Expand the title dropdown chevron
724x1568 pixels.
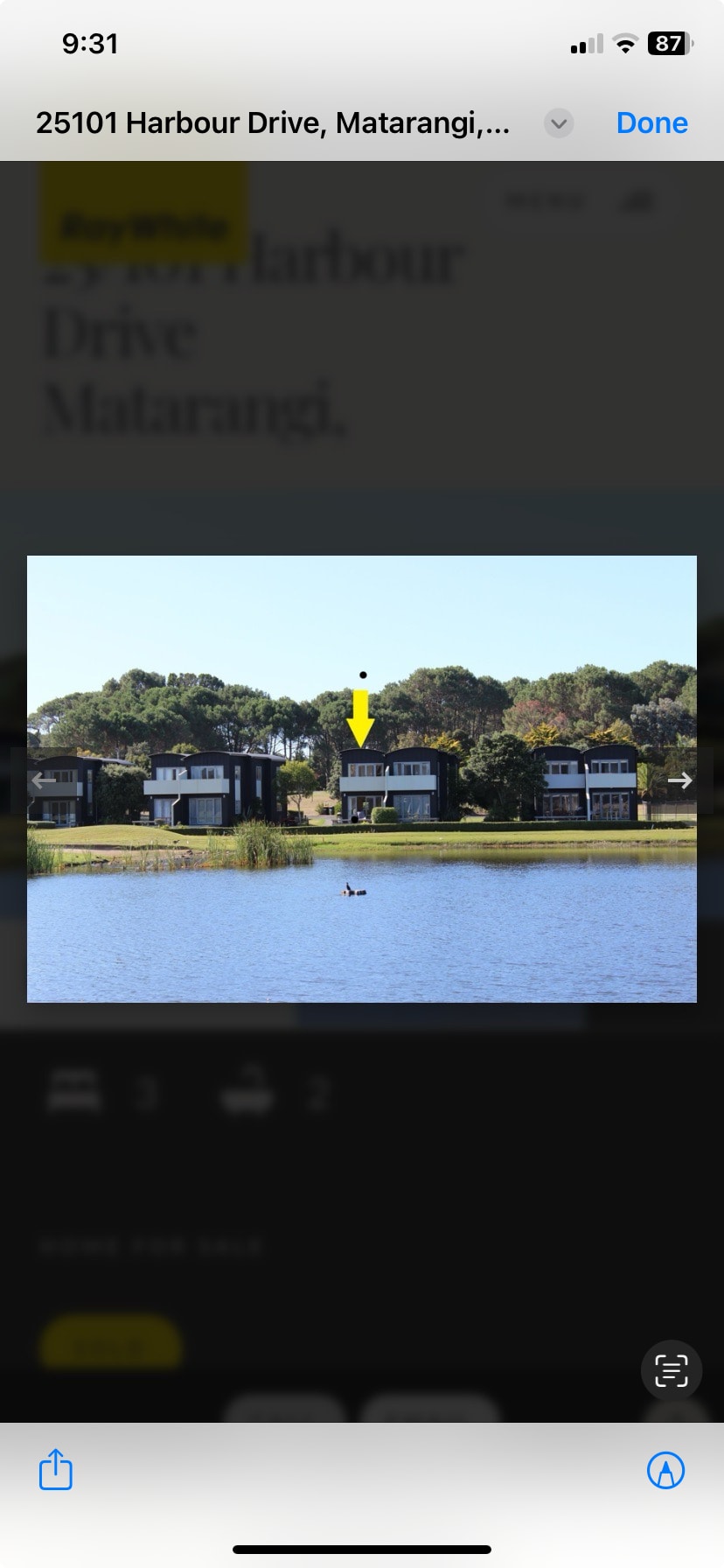pos(559,123)
